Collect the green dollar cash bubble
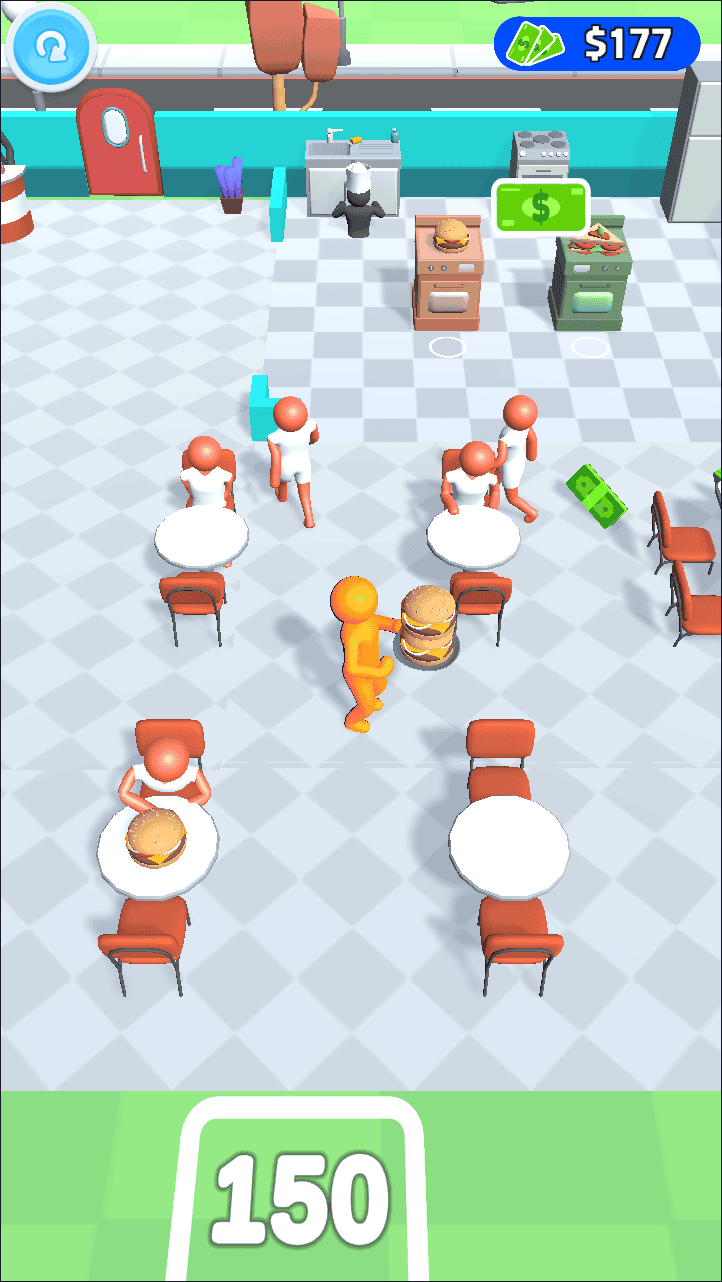This screenshot has width=722, height=1282. pos(540,207)
